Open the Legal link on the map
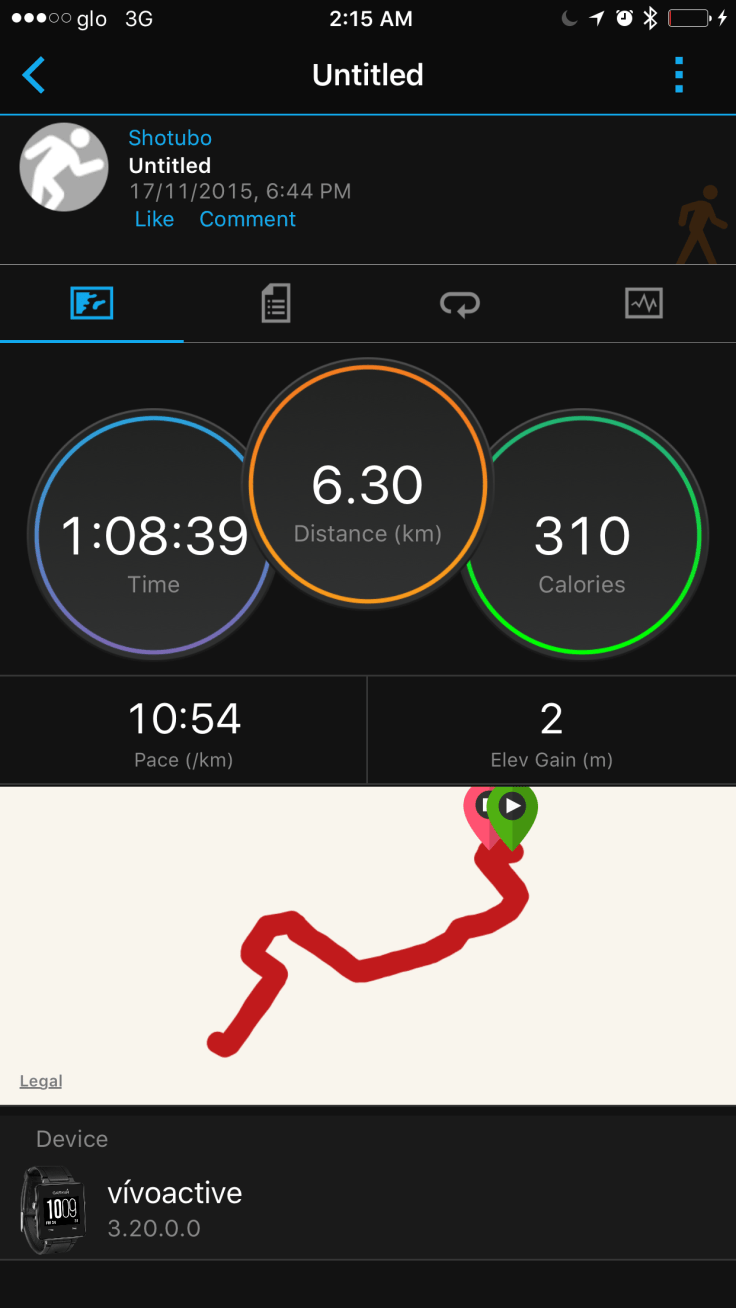This screenshot has height=1308, width=736. coord(41,1081)
